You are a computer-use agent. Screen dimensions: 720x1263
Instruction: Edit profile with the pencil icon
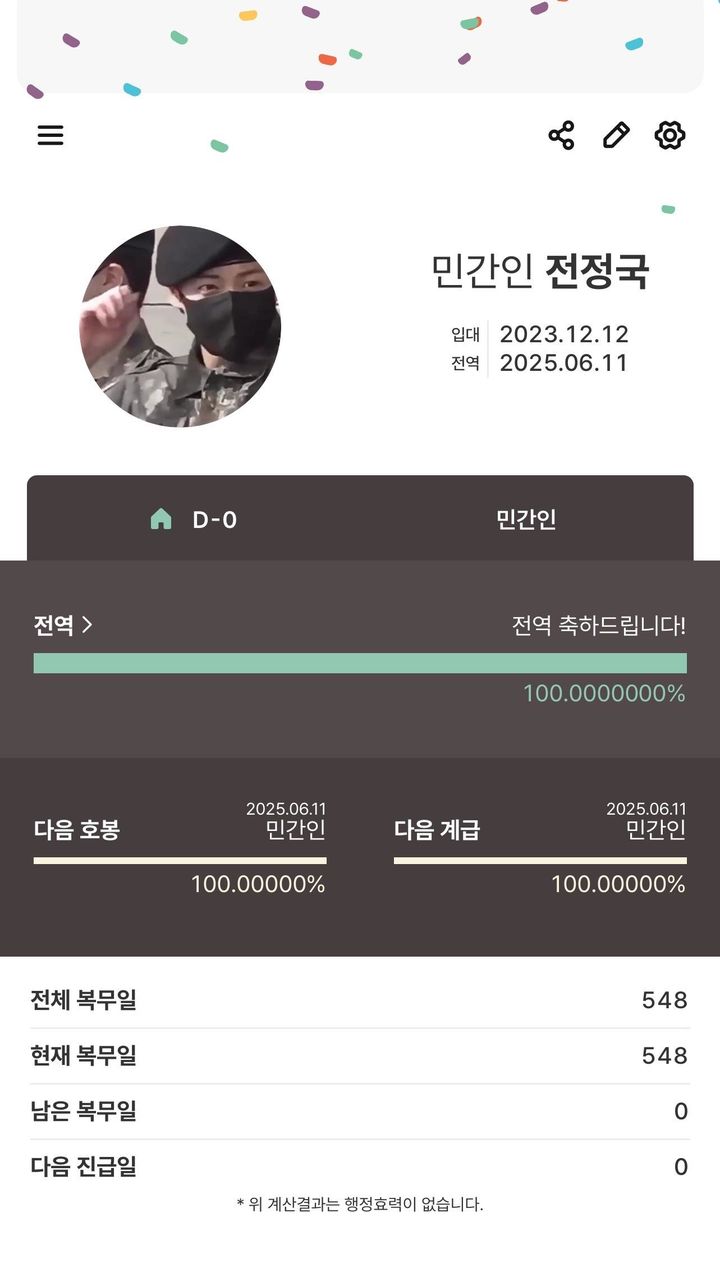(616, 135)
